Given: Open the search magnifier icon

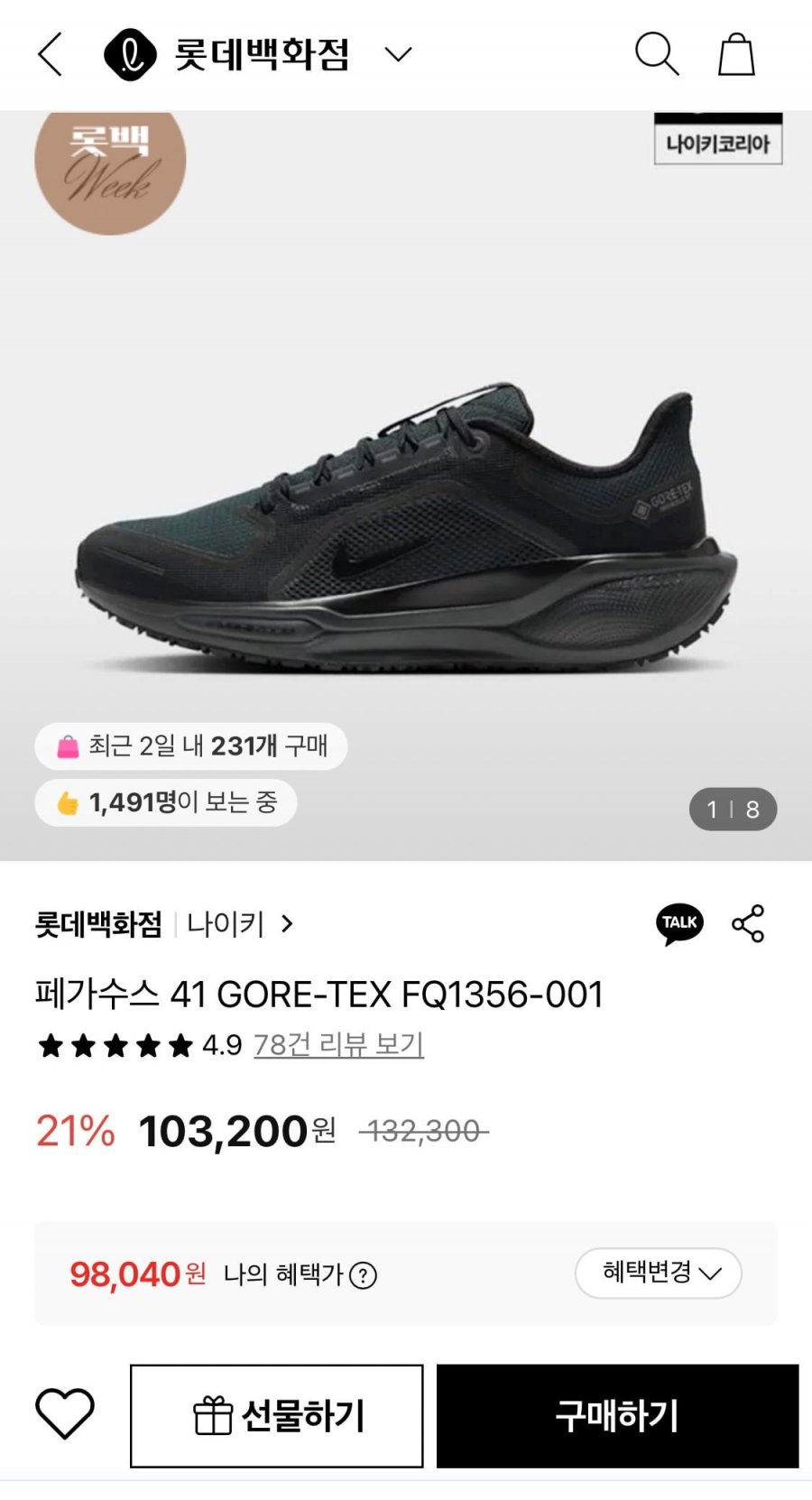Looking at the screenshot, I should coord(657,54).
